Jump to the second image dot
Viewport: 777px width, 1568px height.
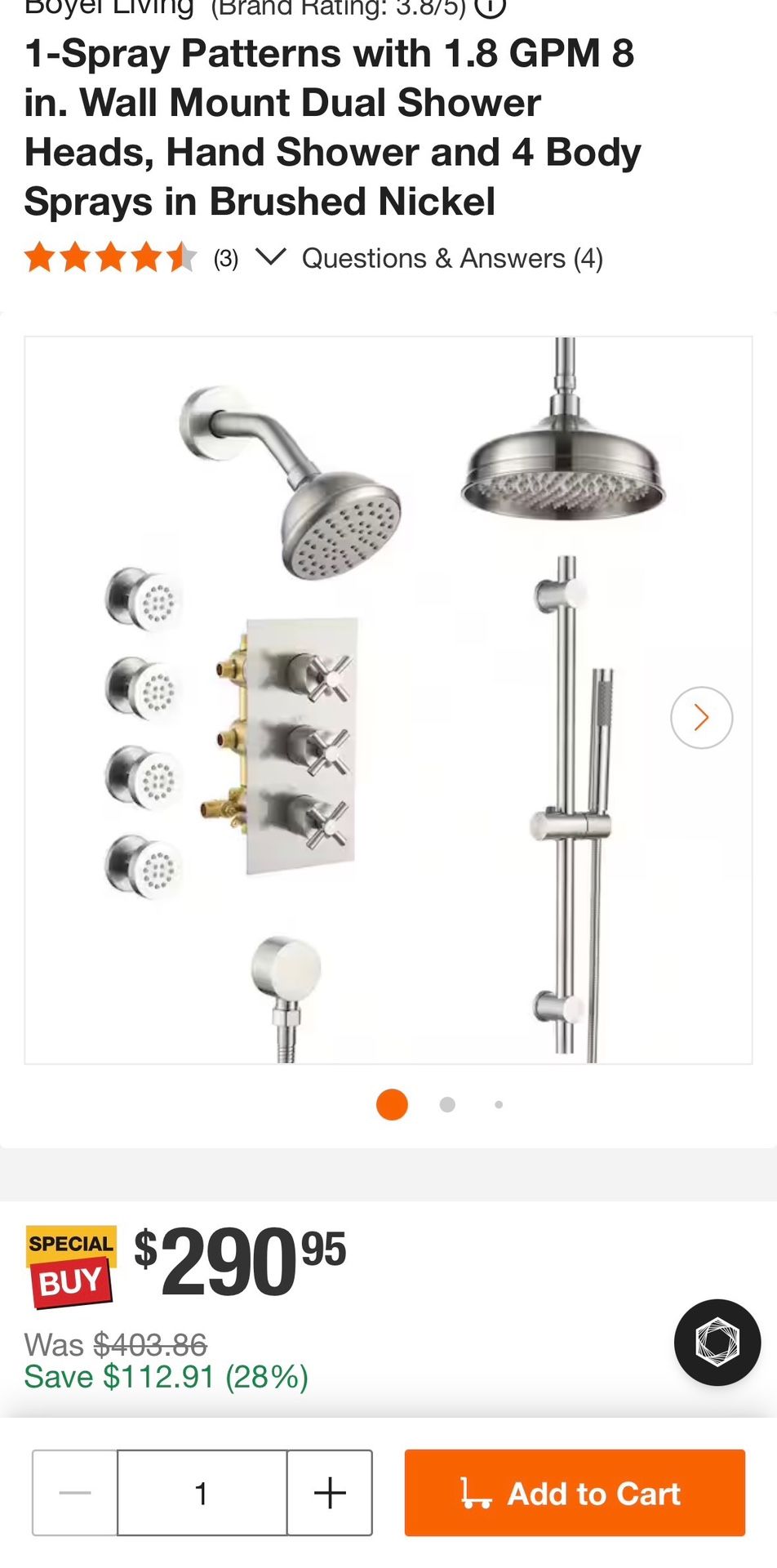pyautogui.click(x=446, y=1105)
